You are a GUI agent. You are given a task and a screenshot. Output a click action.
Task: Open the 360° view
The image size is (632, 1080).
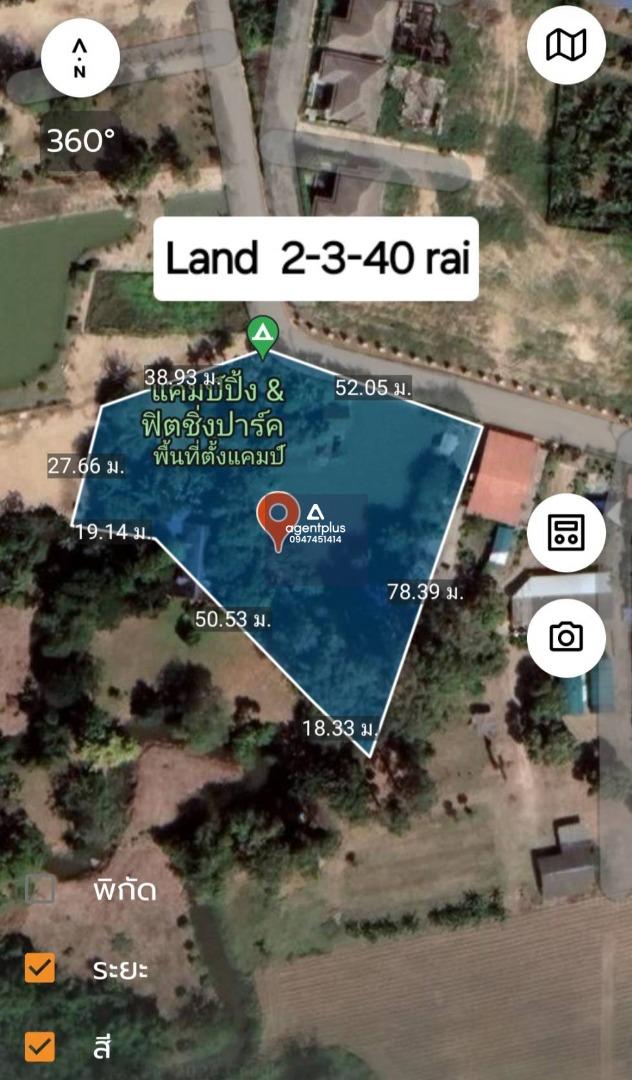tap(81, 141)
